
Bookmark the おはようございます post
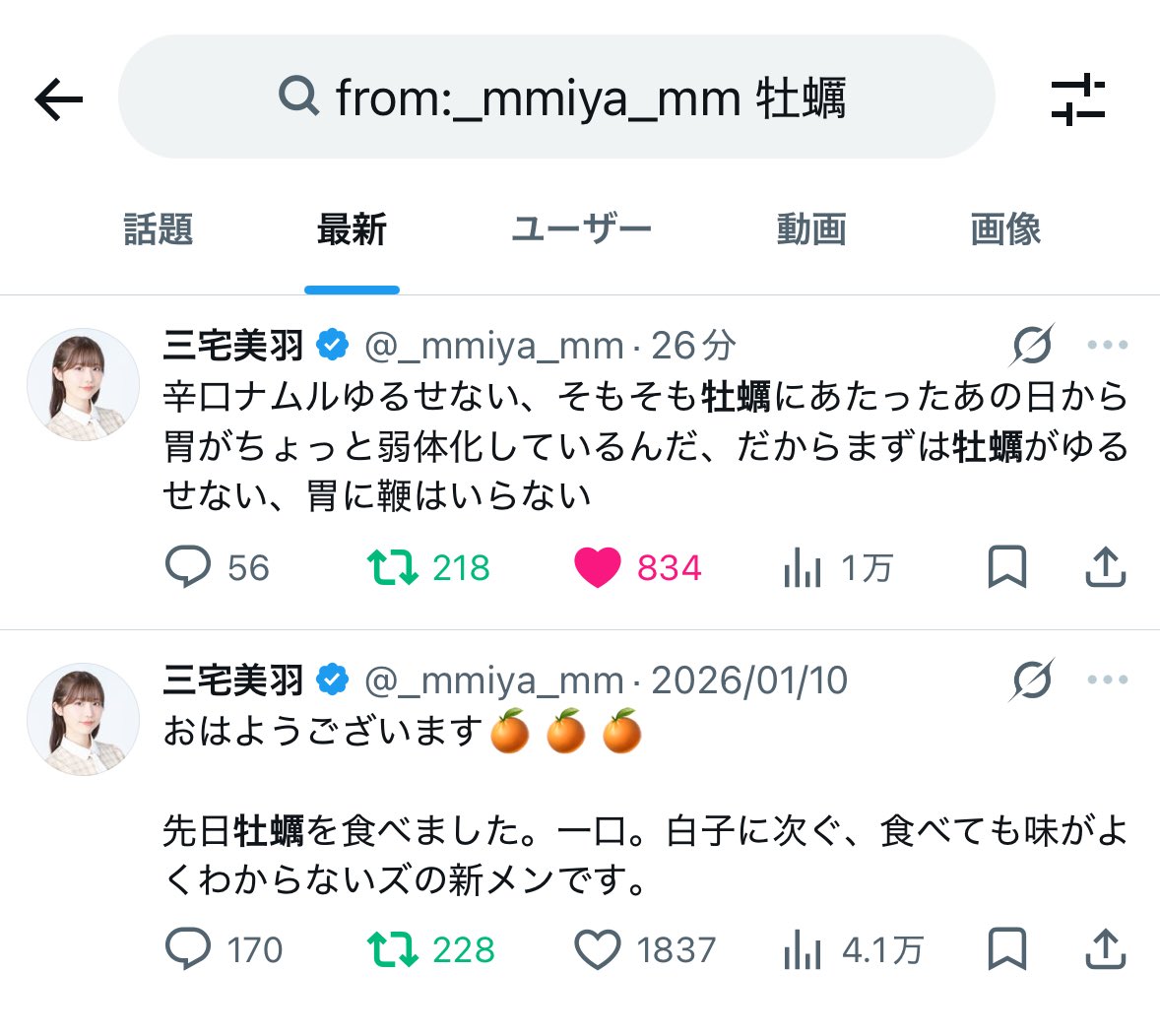tap(1006, 949)
